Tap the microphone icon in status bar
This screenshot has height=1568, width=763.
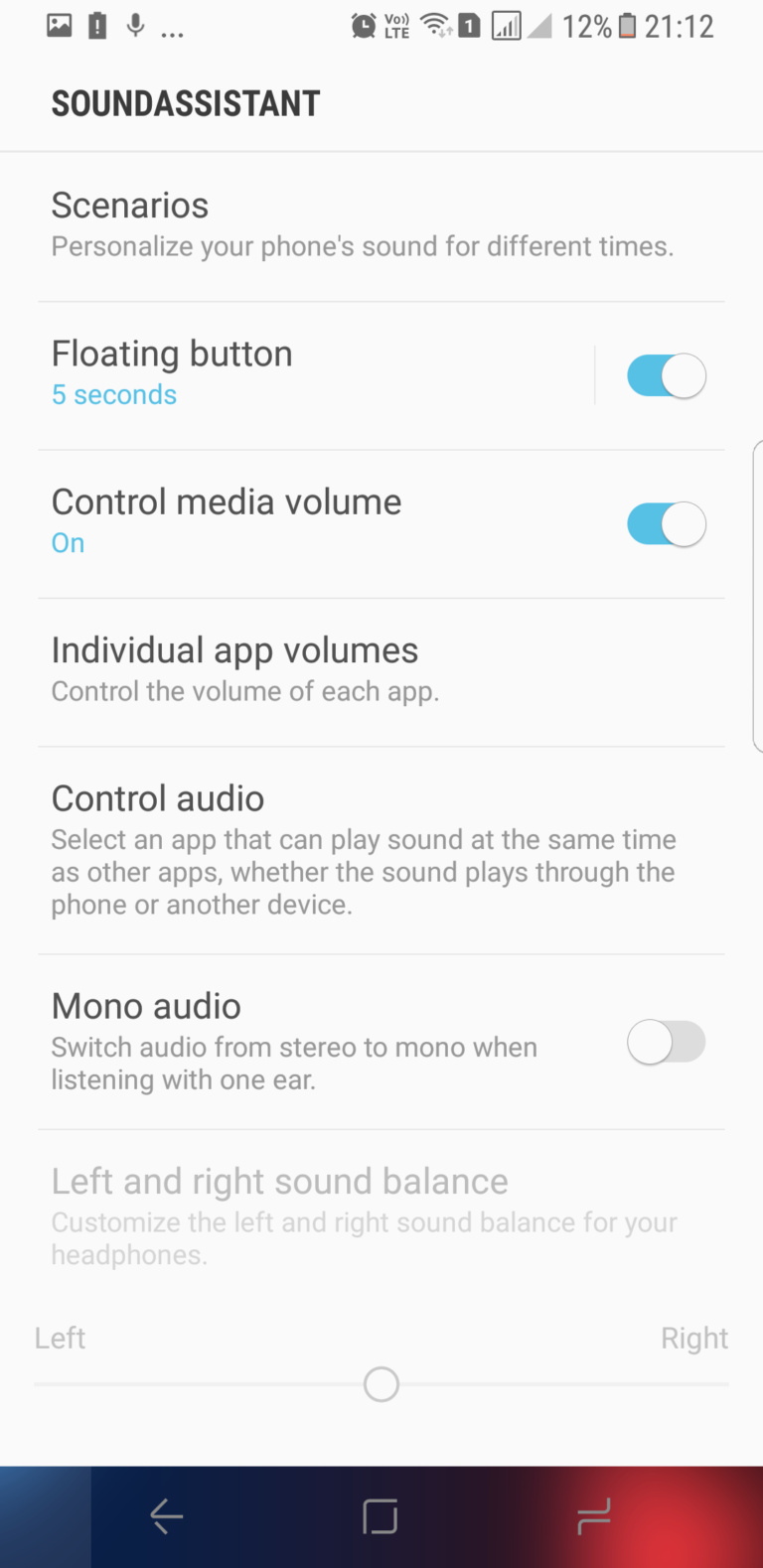tap(134, 25)
